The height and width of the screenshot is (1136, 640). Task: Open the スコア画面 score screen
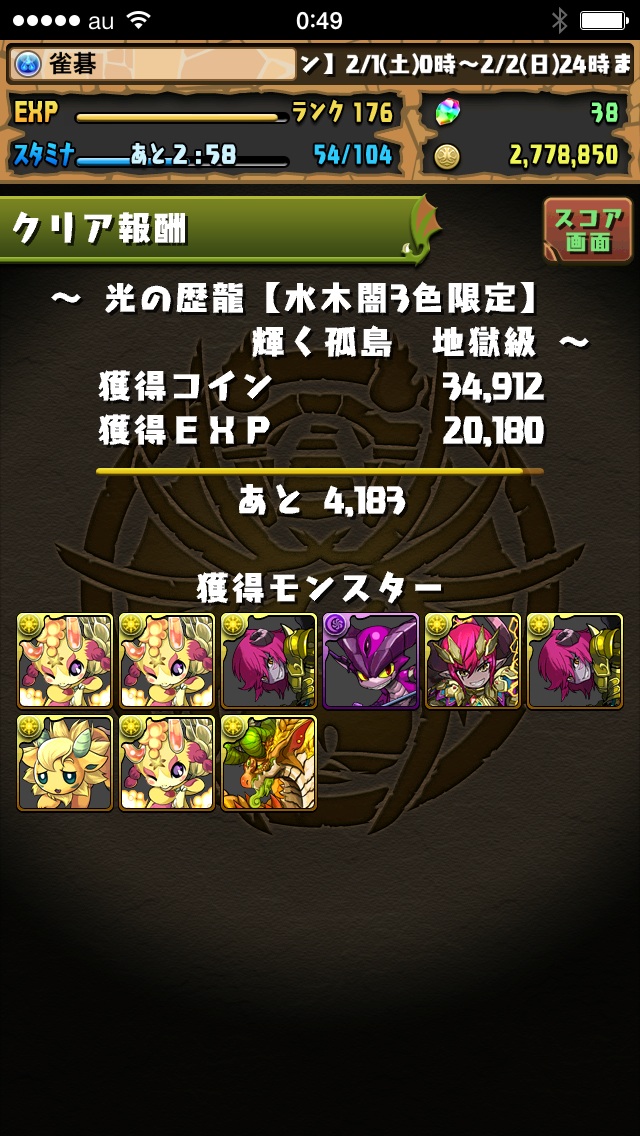[x=588, y=228]
